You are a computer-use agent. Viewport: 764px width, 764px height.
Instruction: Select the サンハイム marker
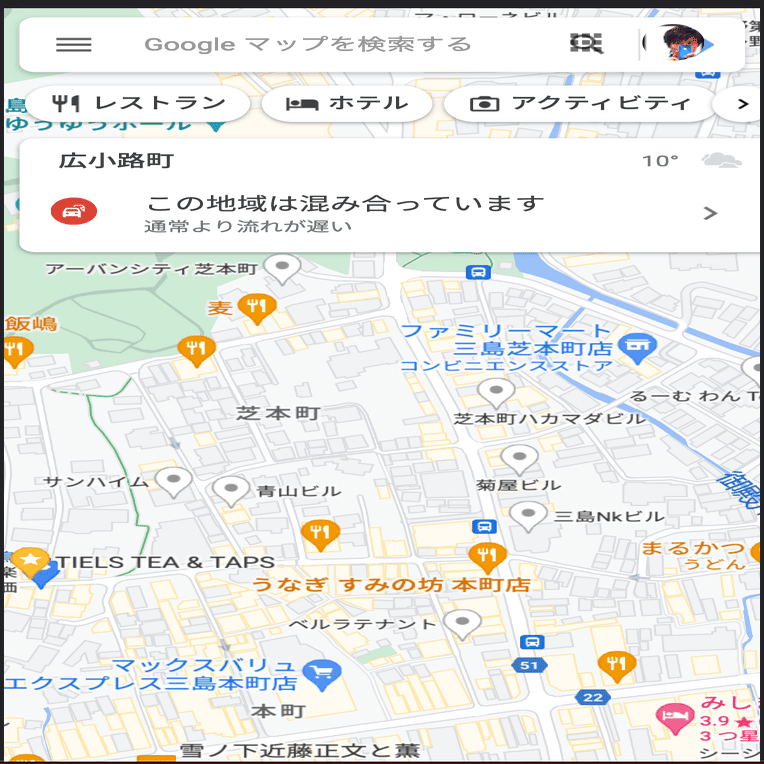point(174,481)
